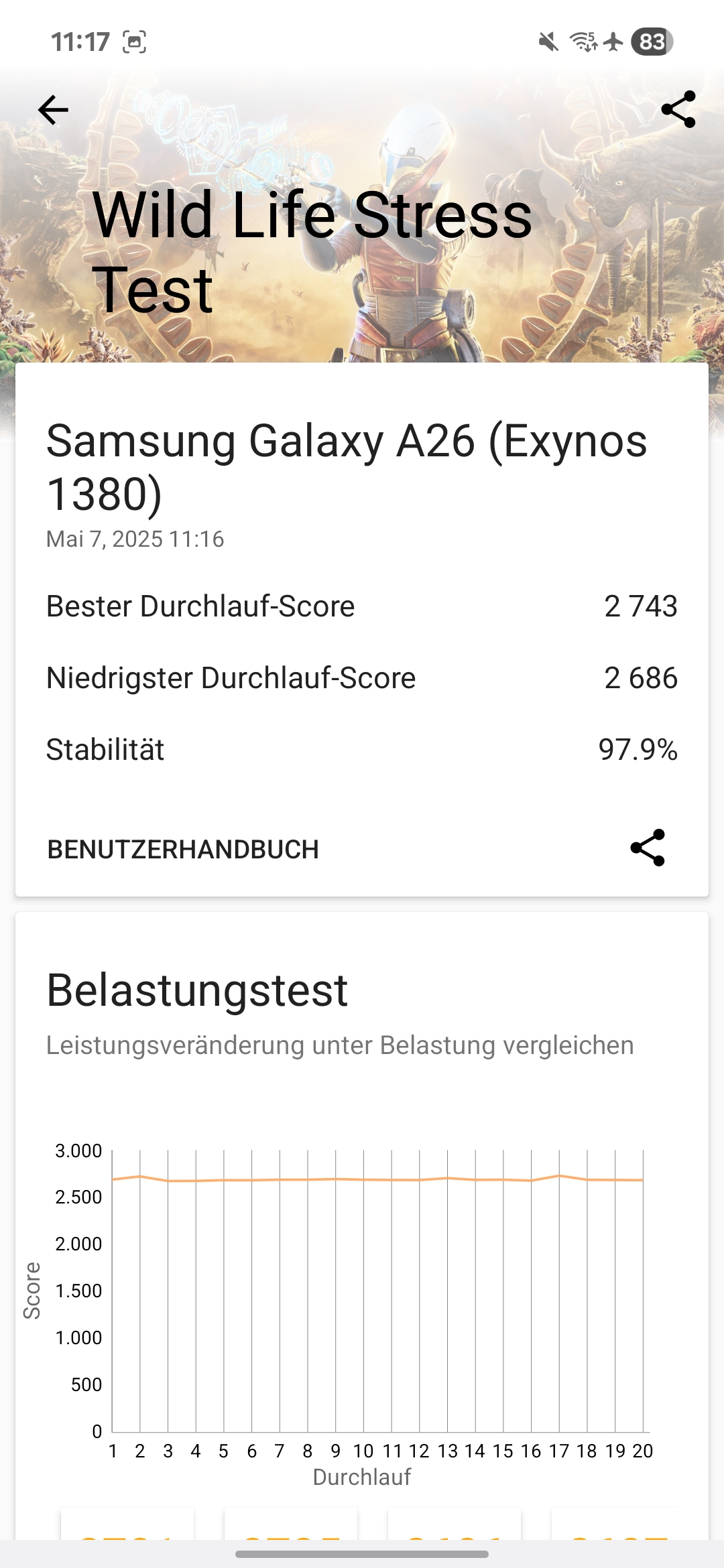Share the result via the header share icon
The width and height of the screenshot is (724, 1568).
(678, 109)
